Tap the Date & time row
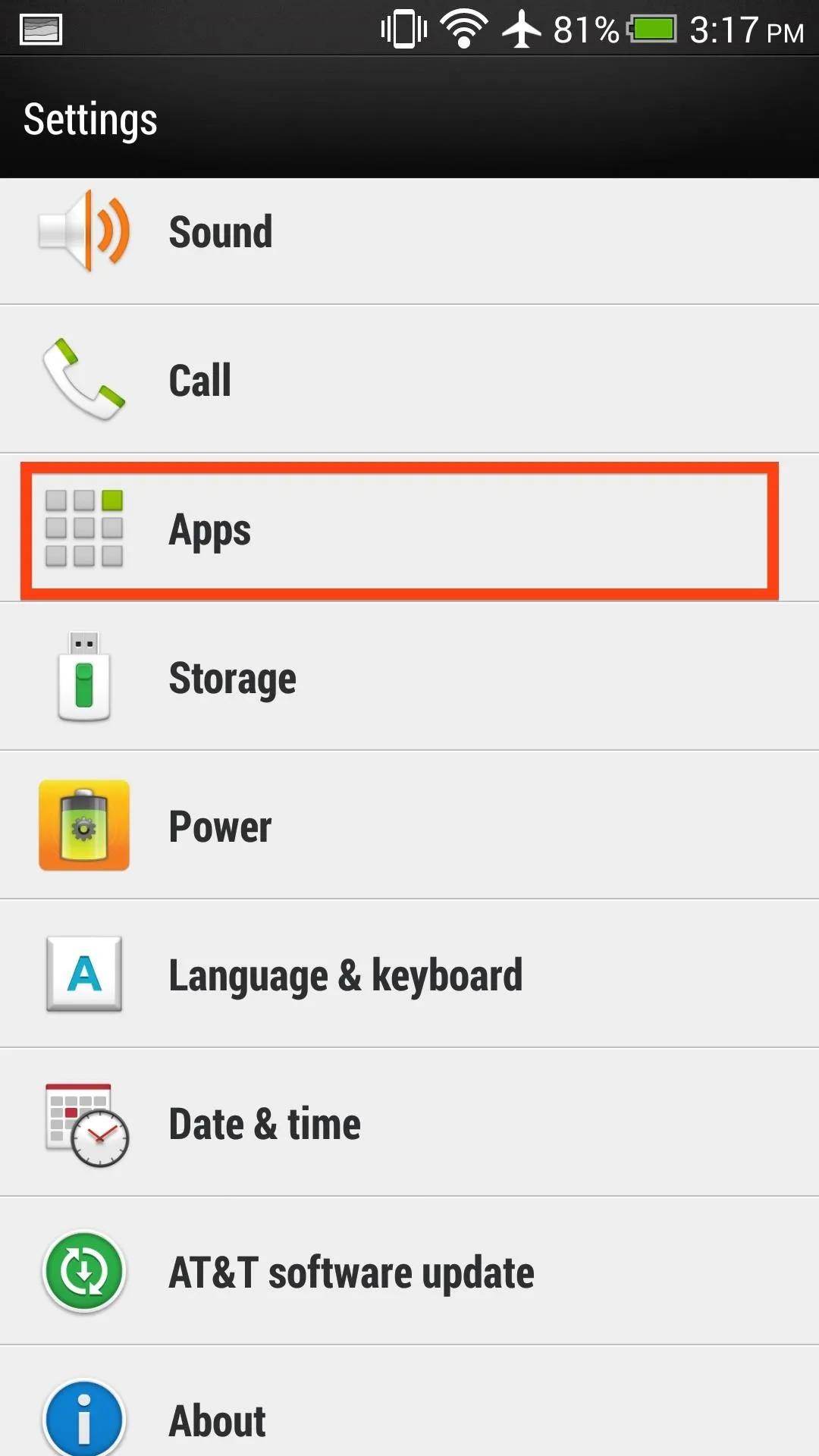The height and width of the screenshot is (1456, 819). 409,1122
